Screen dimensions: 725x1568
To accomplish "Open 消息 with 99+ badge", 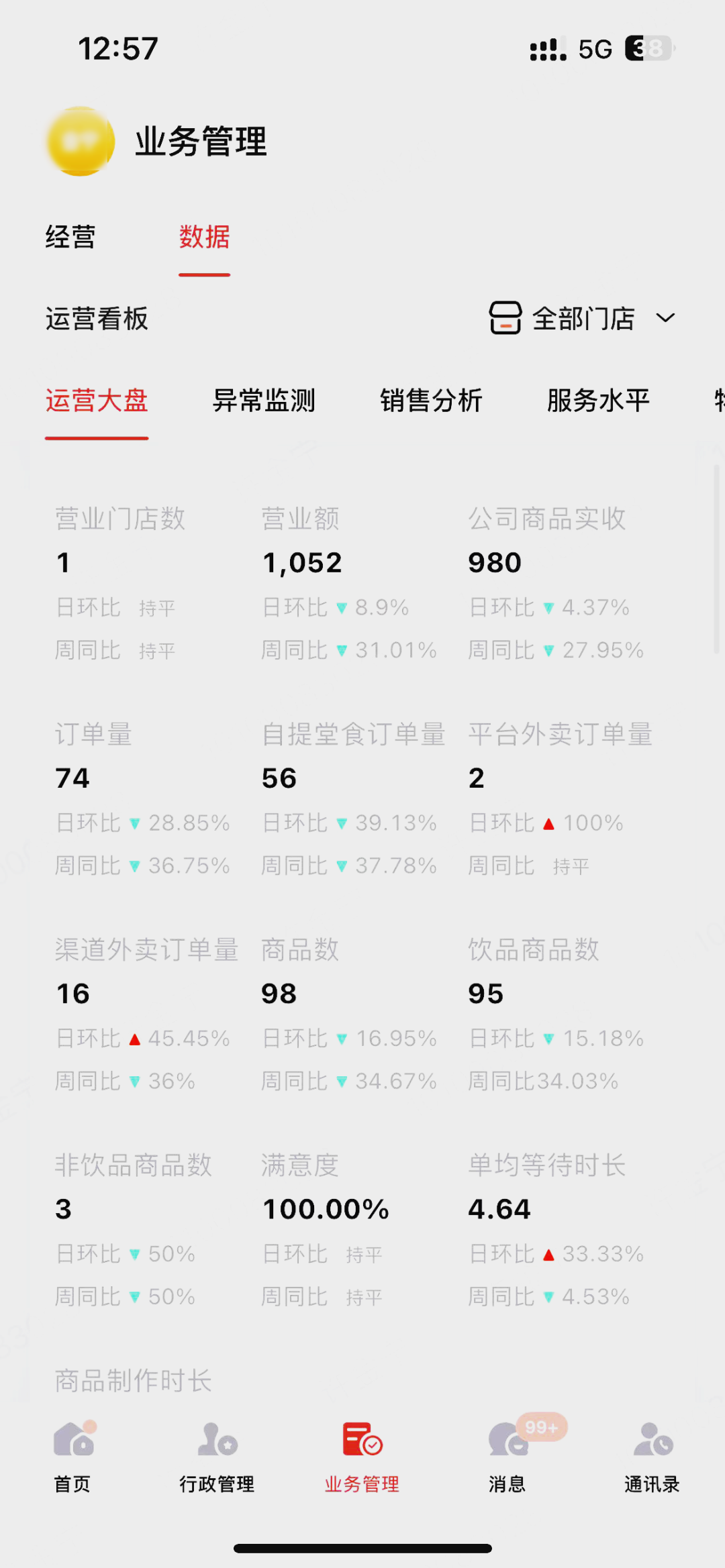I will pyautogui.click(x=507, y=1456).
